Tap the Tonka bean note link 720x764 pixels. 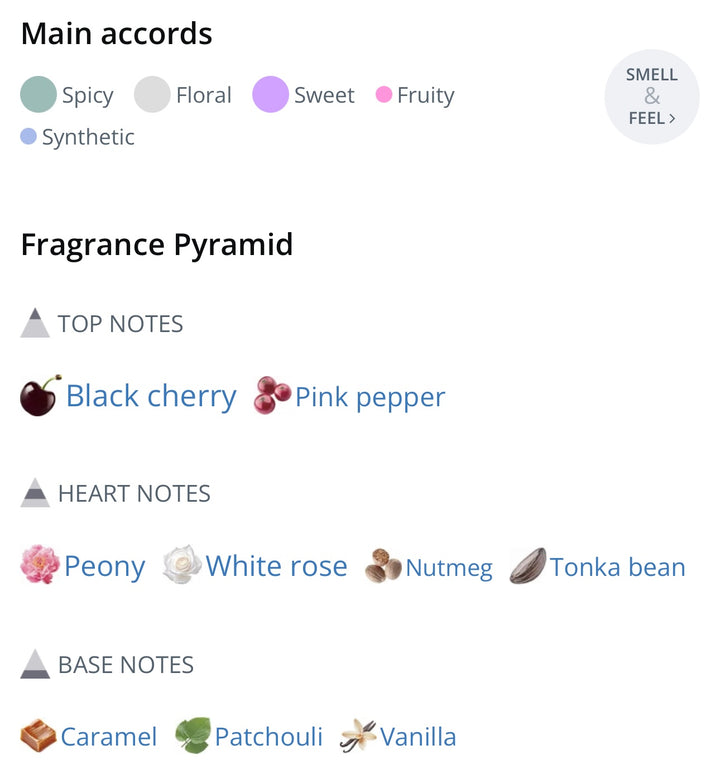pos(617,567)
